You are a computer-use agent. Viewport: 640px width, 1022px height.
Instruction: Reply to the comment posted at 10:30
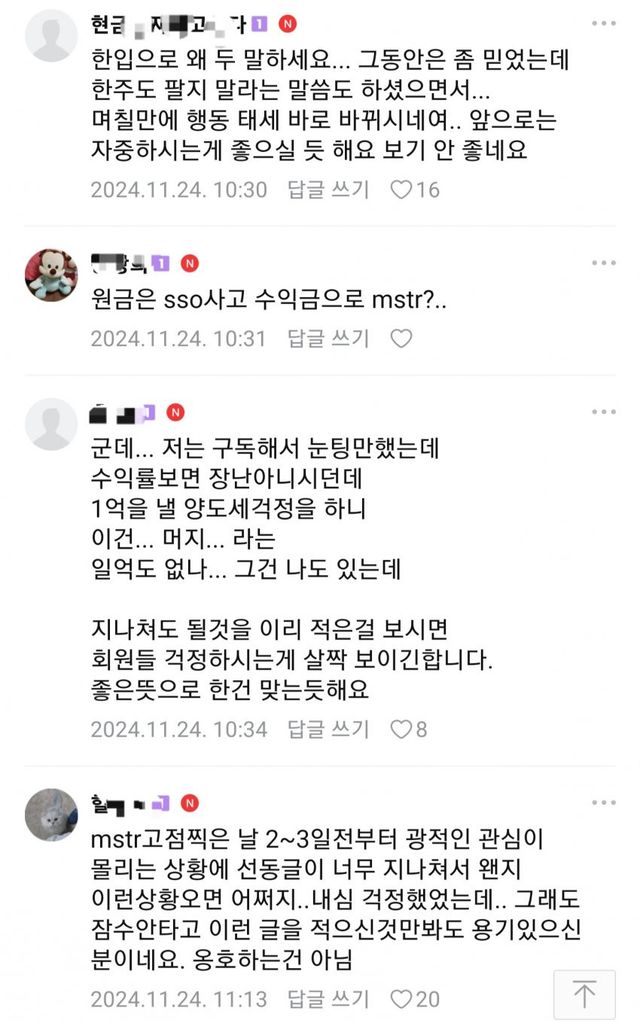[328, 189]
